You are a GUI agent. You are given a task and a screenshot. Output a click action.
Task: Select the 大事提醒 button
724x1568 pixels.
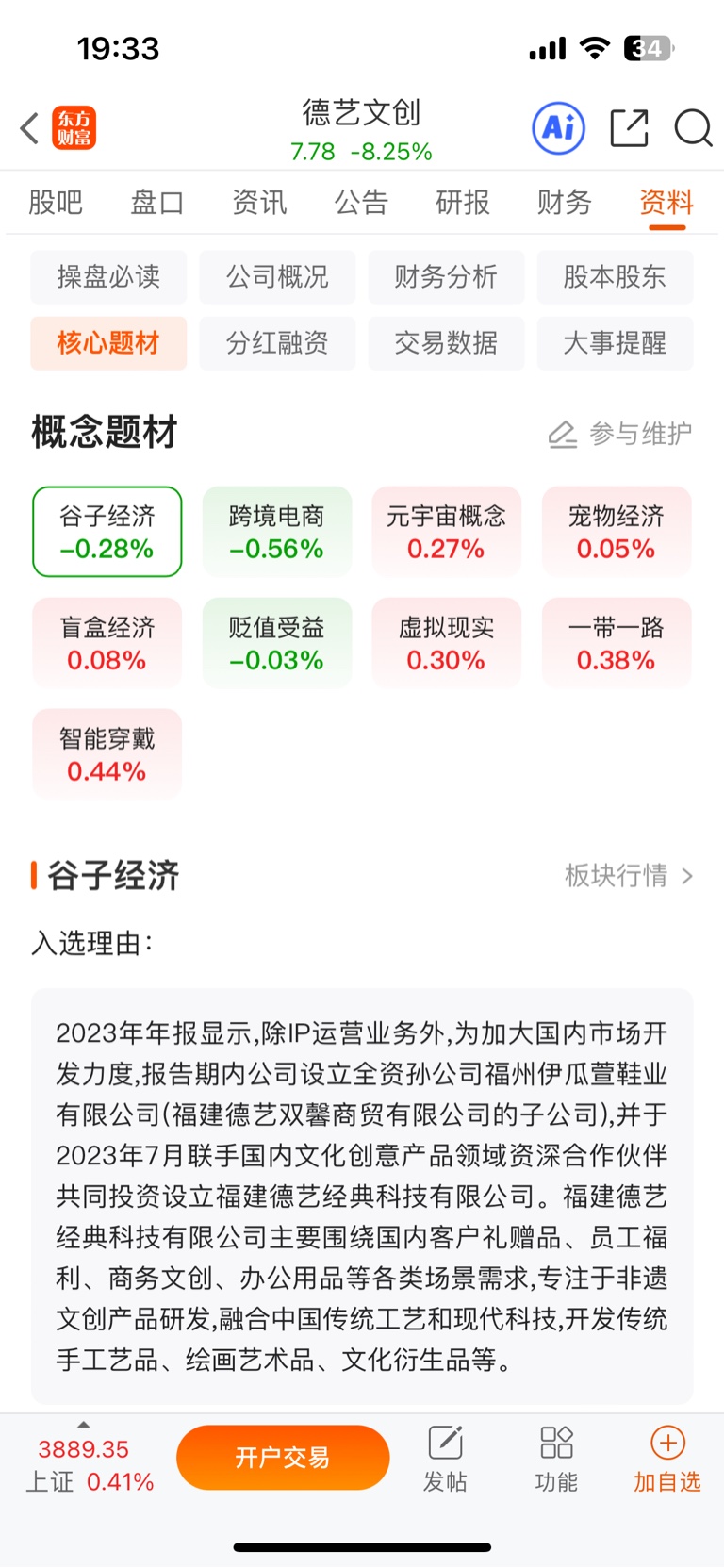615,343
